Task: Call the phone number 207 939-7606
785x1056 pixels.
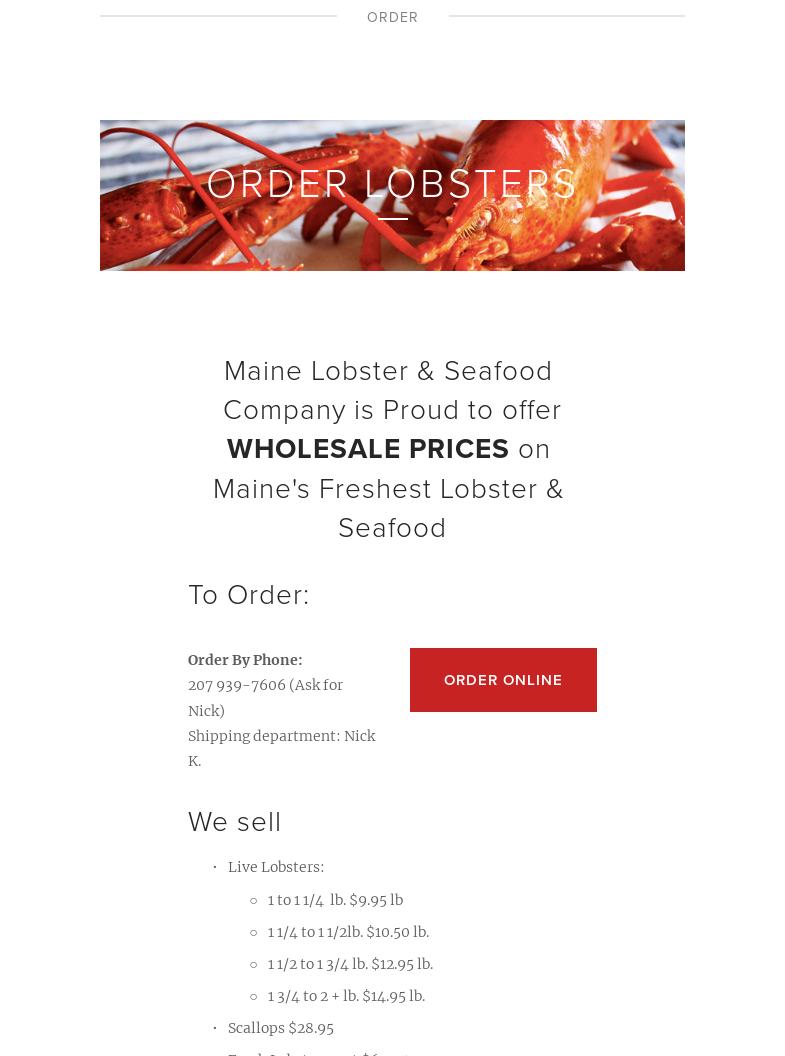Action: click(237, 685)
